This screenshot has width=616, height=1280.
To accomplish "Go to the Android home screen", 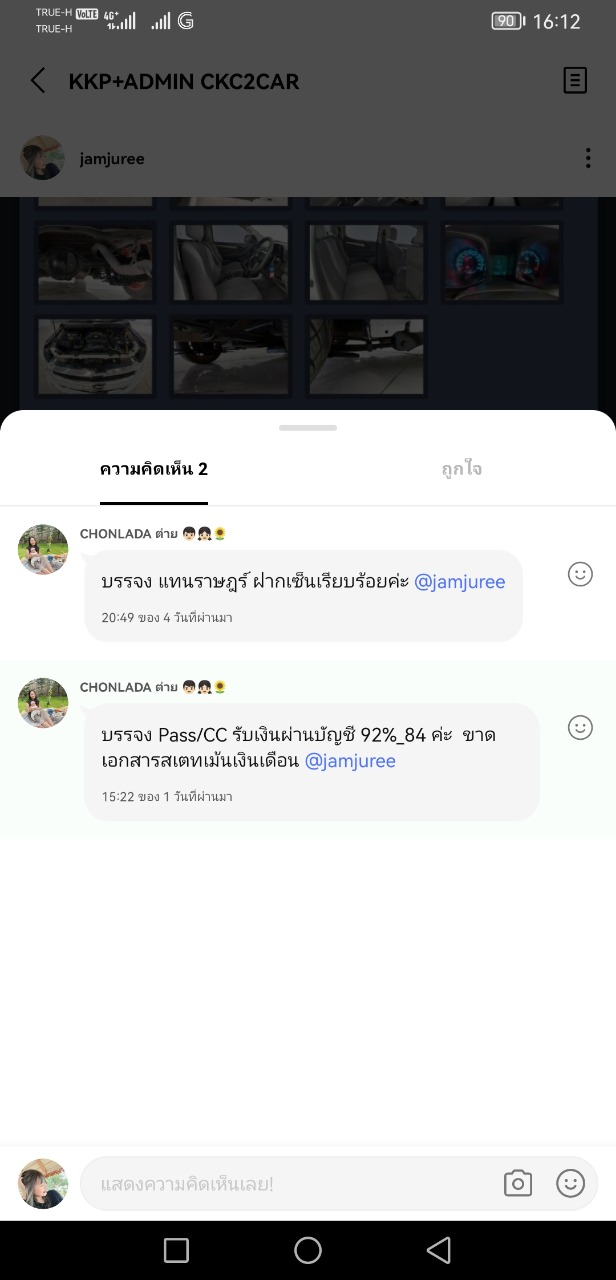I will click(308, 1250).
